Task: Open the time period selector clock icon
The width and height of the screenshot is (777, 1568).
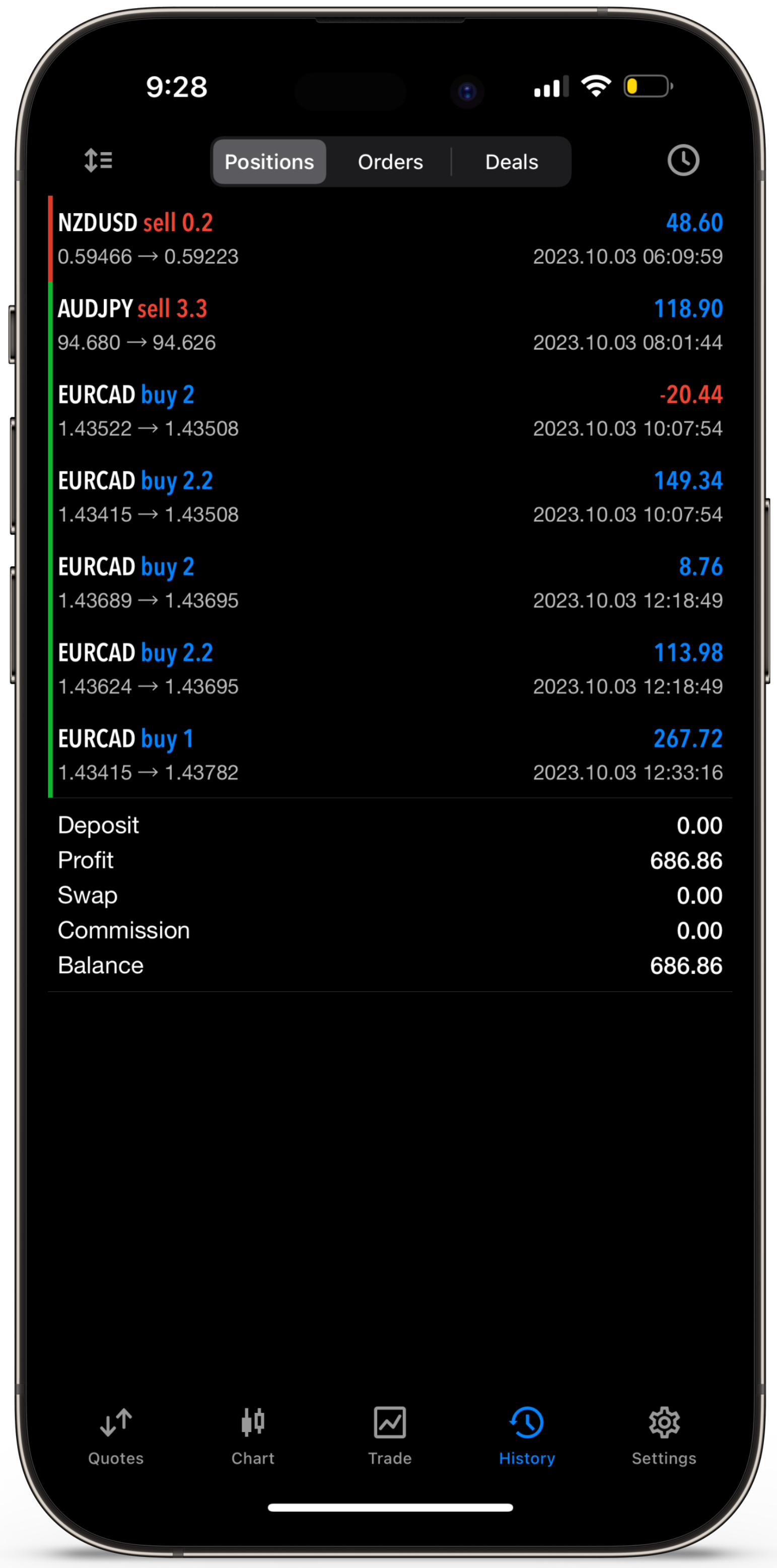Action: click(x=683, y=160)
